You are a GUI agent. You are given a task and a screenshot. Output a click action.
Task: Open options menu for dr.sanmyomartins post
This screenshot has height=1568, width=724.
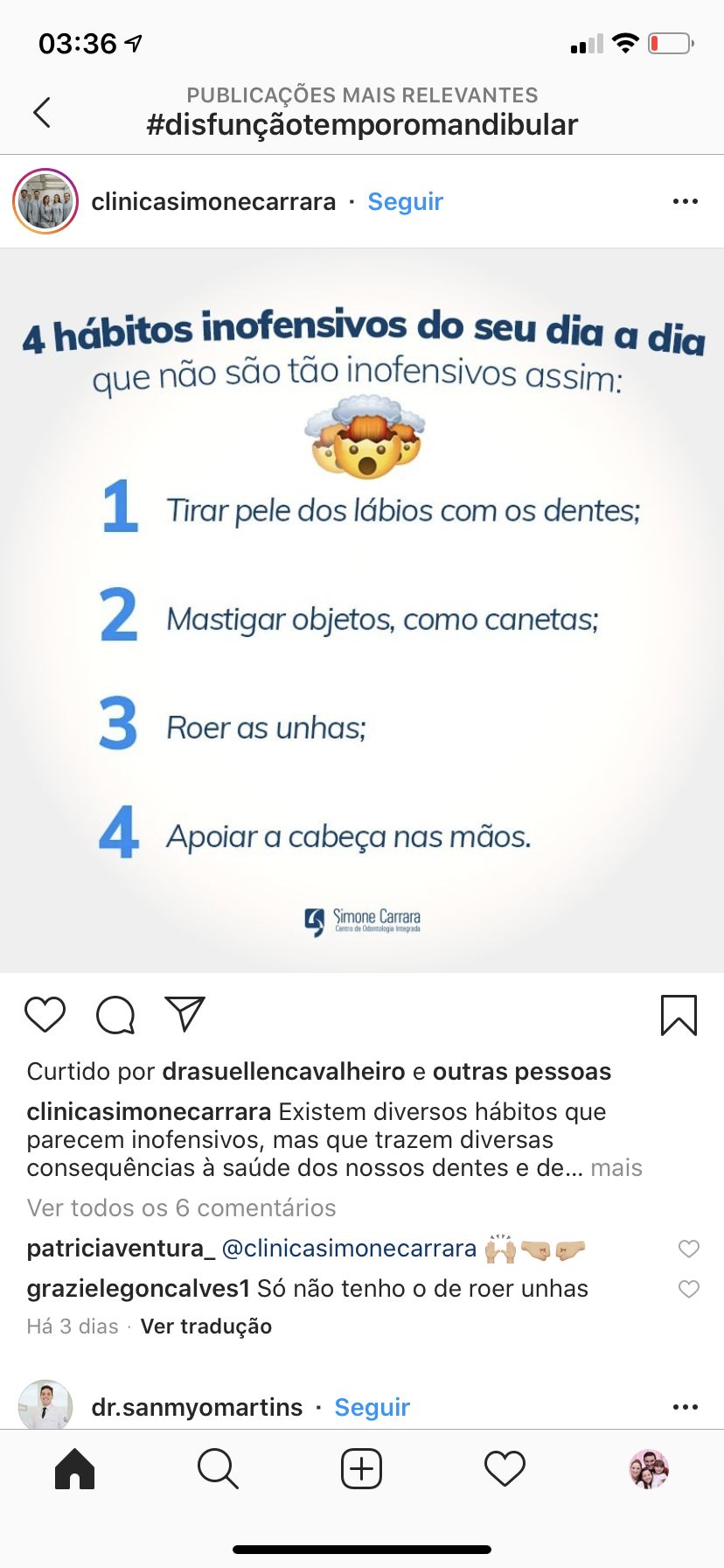(686, 1406)
